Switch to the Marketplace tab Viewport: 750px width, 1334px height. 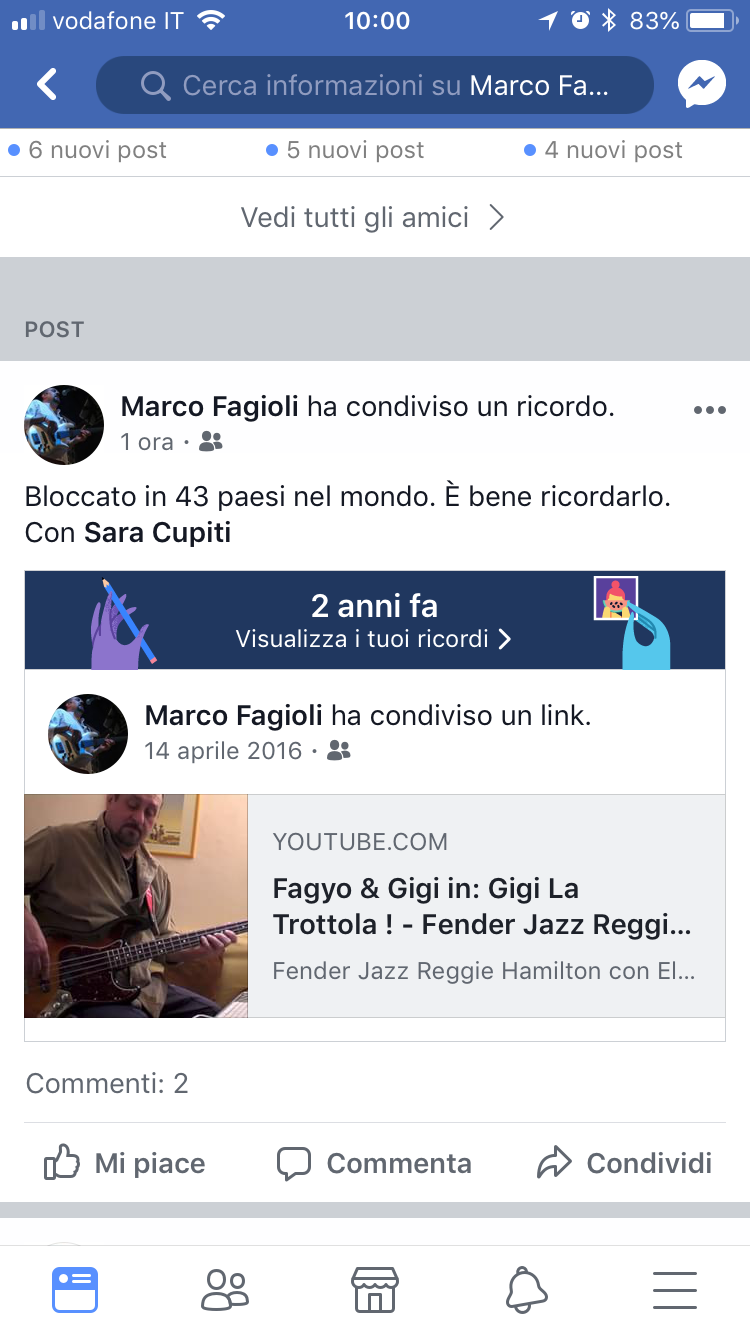tap(375, 1290)
